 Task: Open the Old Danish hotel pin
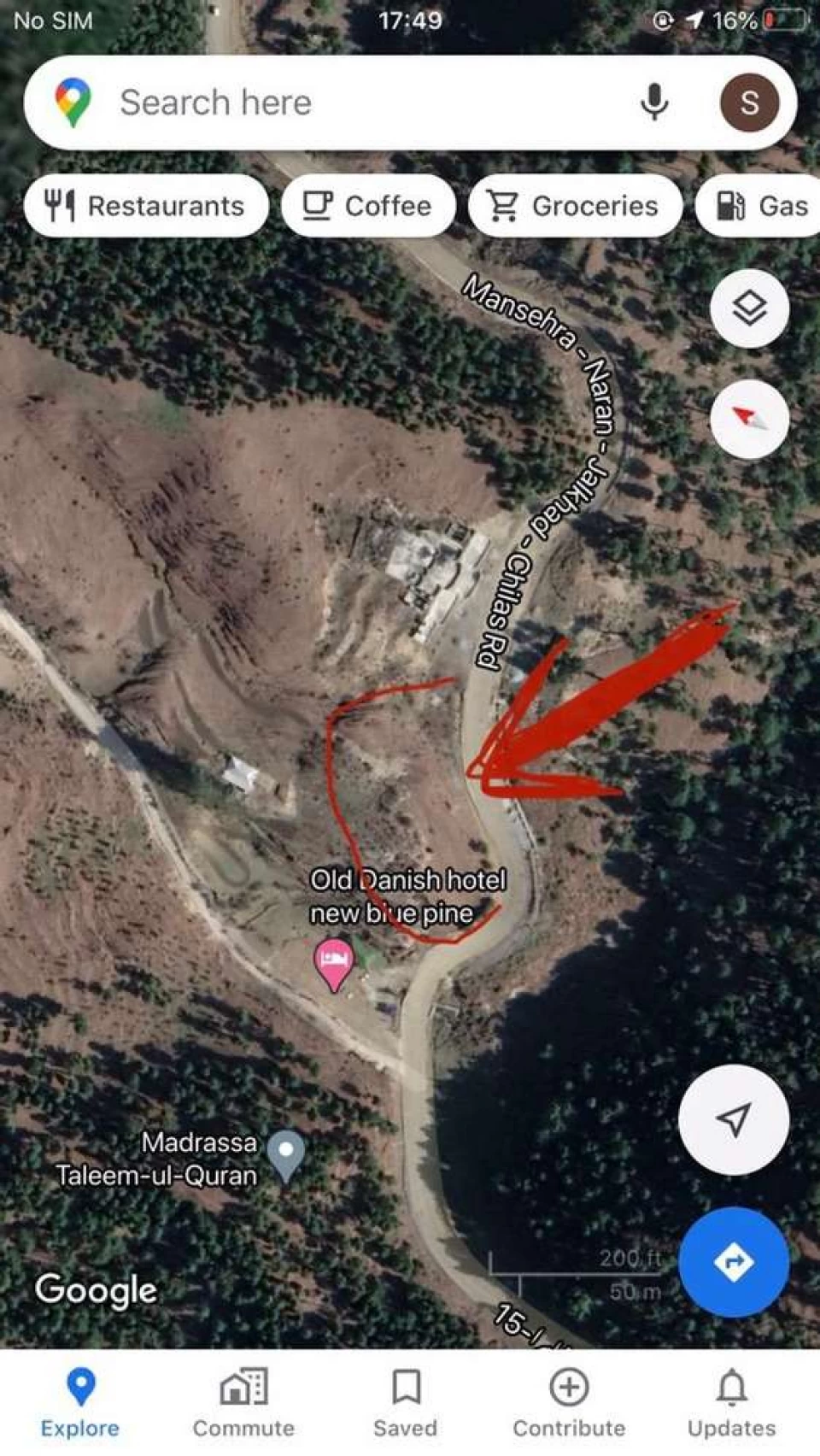tap(334, 966)
